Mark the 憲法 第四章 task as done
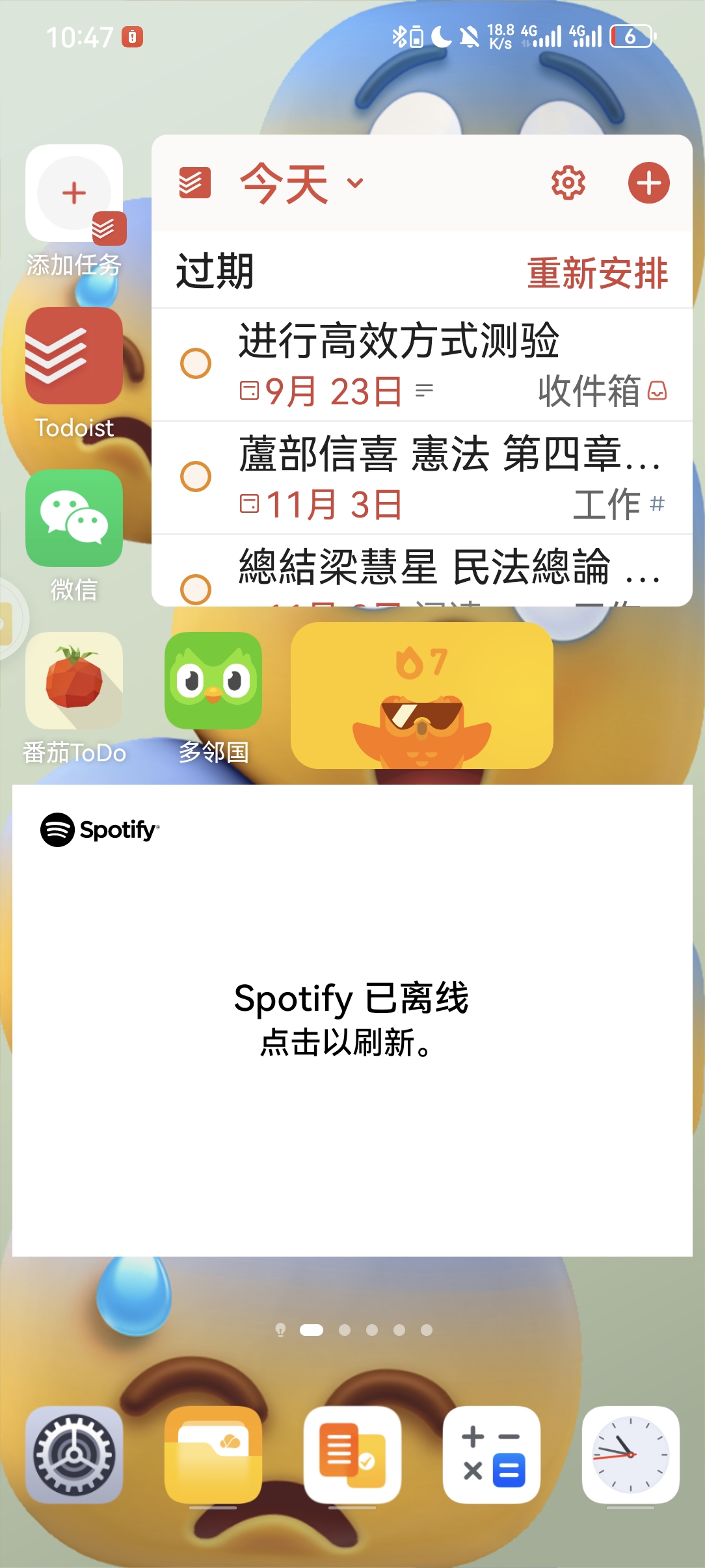Screen dimensions: 705x1568 pyautogui.click(x=196, y=477)
